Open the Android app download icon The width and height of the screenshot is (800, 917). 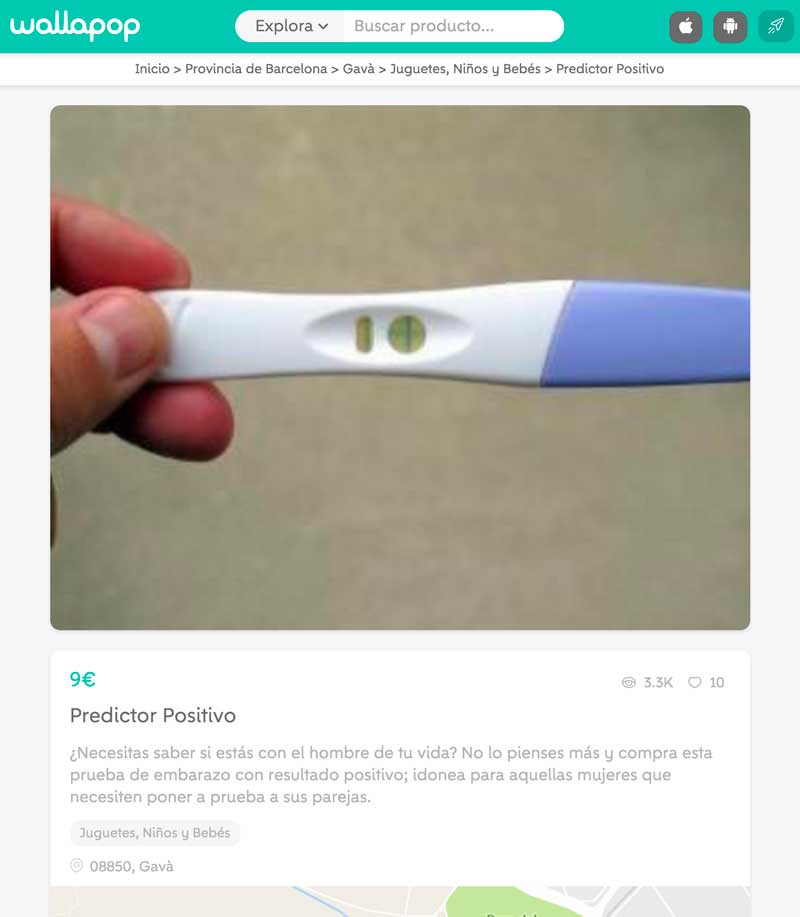tap(730, 27)
